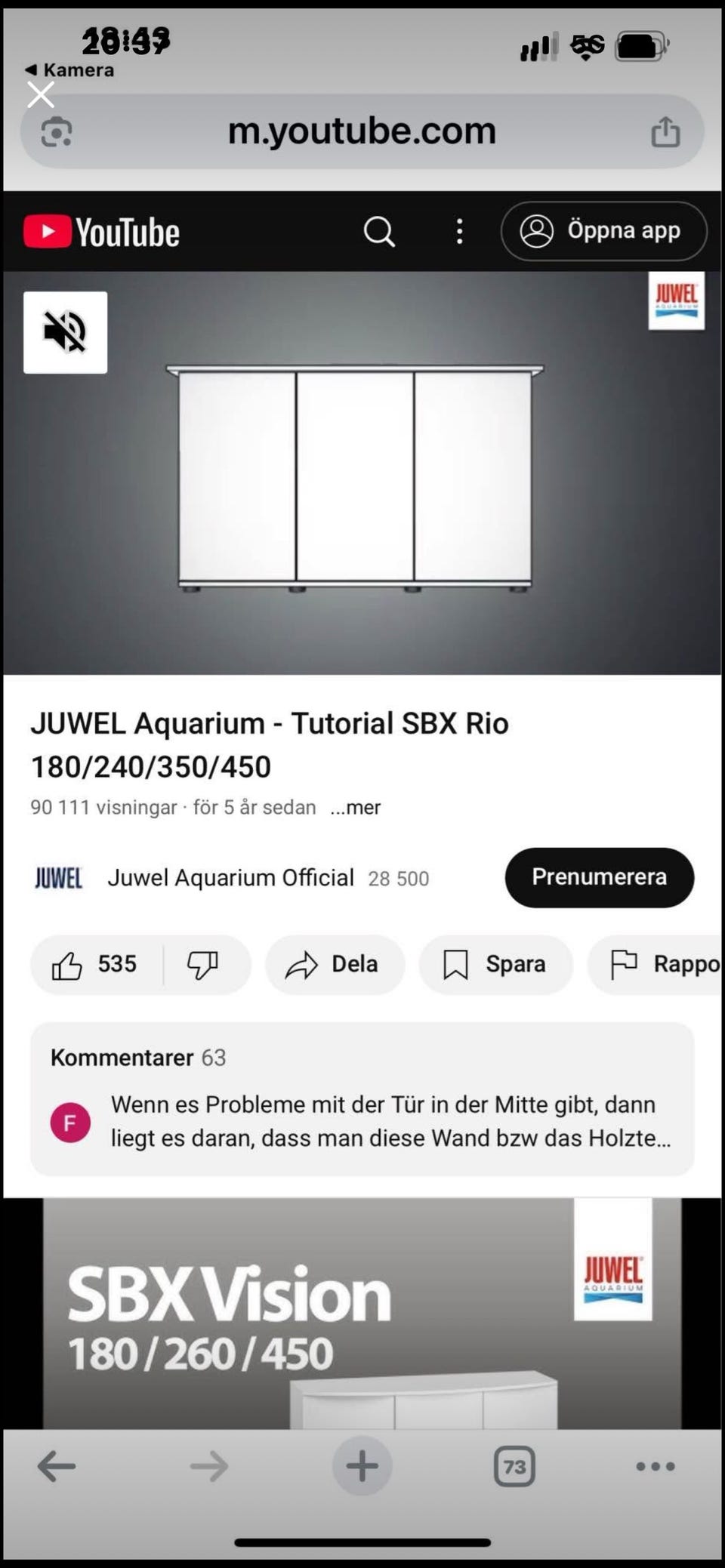Tap the Spara bookmark icon
Image resolution: width=725 pixels, height=1568 pixels.
458,964
